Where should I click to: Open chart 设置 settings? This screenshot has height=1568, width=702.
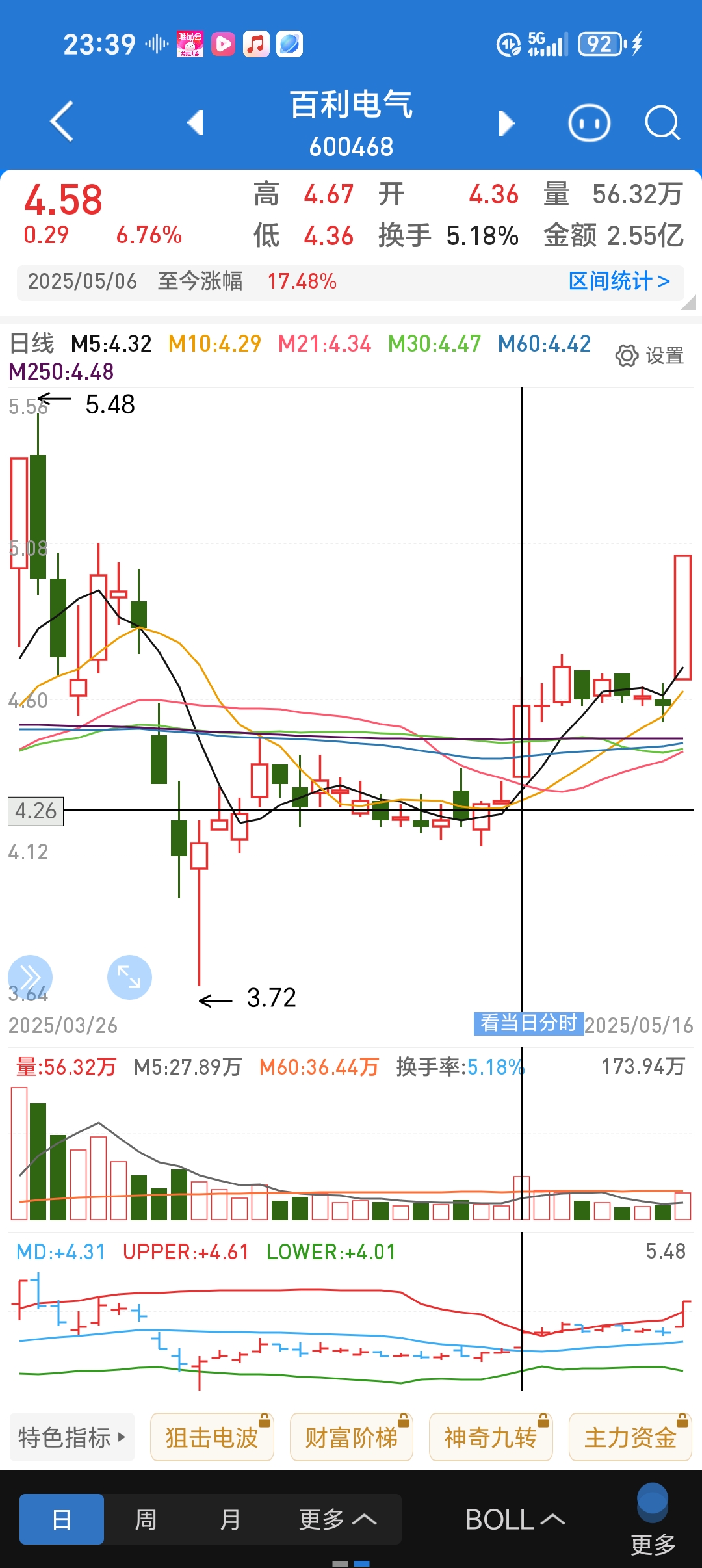[x=649, y=356]
